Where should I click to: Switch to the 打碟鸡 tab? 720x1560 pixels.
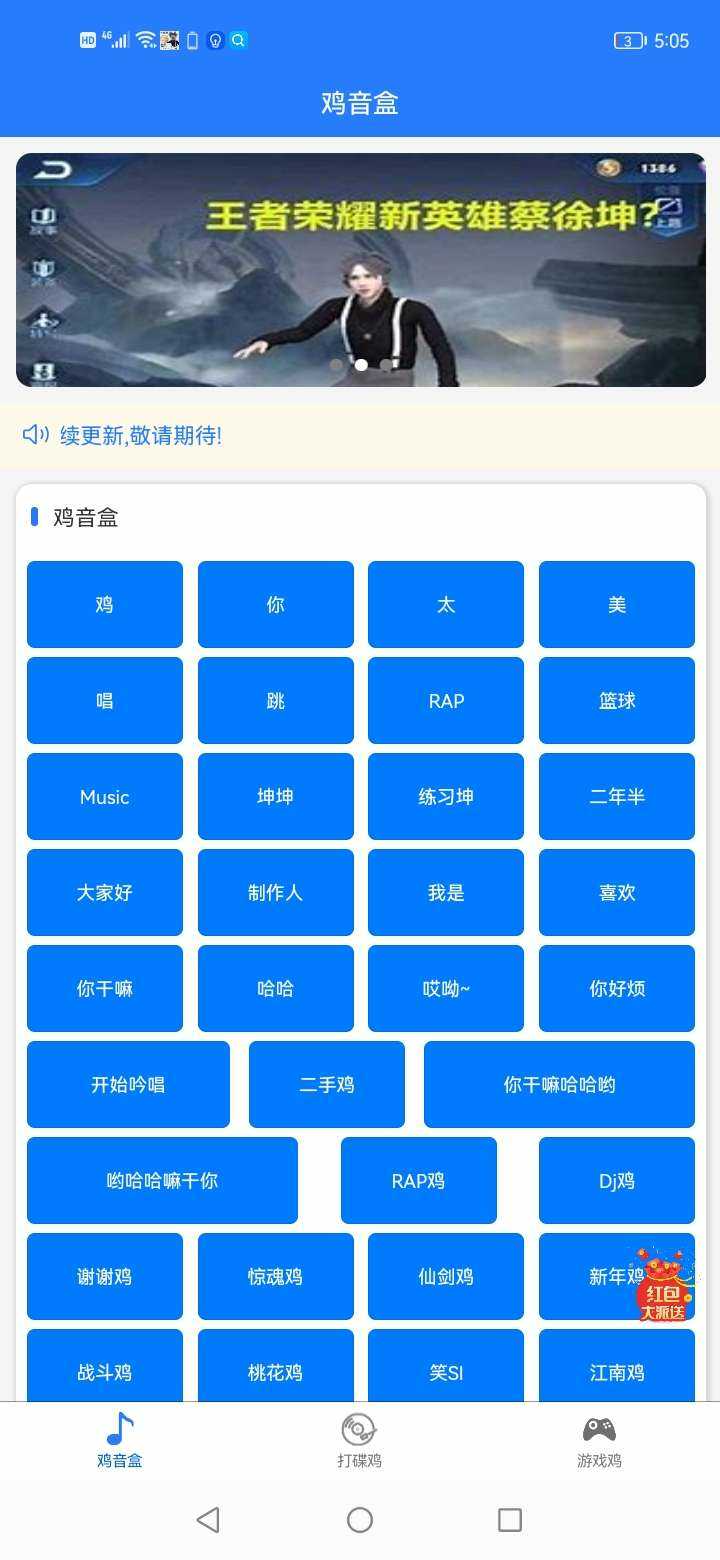359,1440
